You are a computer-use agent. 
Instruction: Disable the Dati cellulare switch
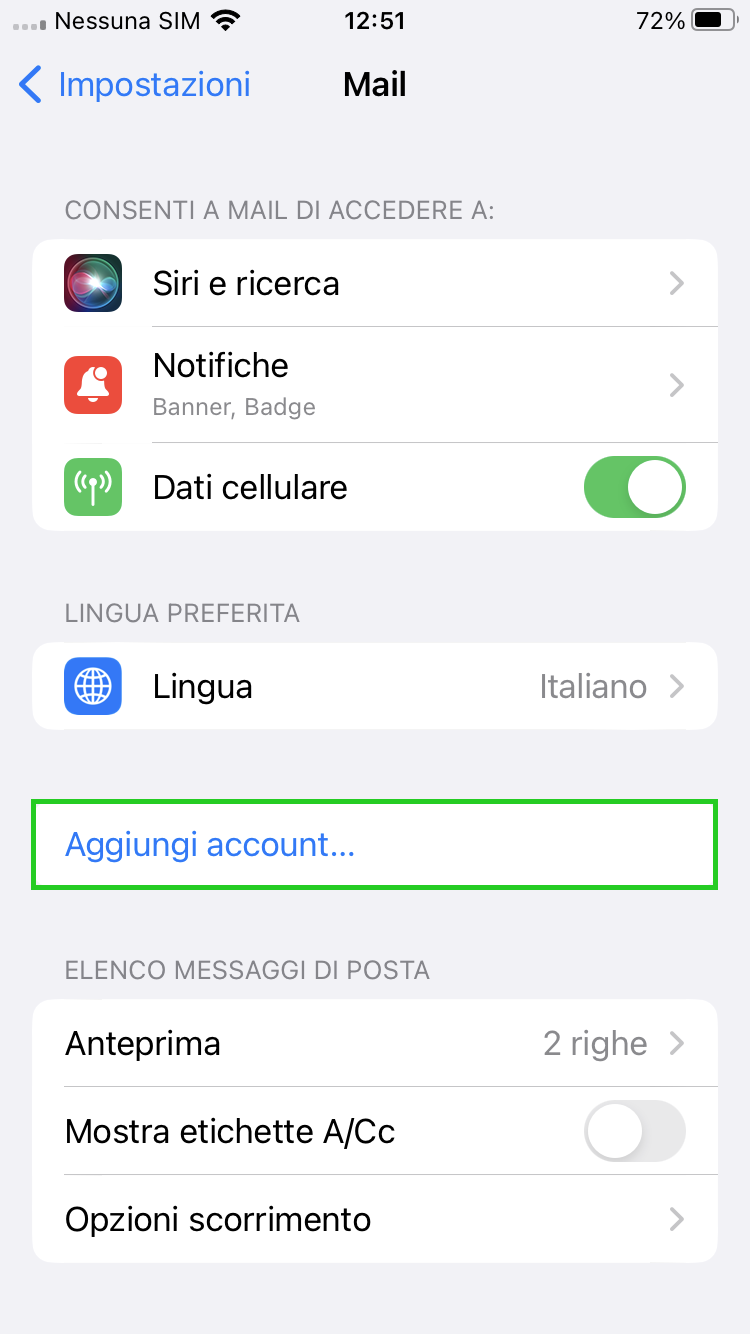point(634,487)
